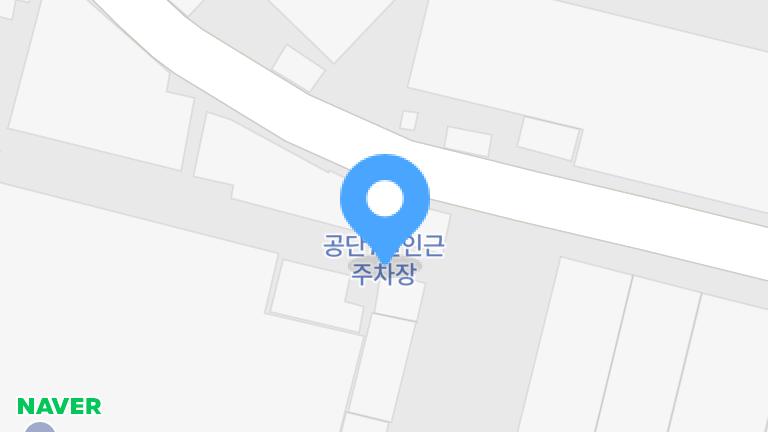Tap the blue parking lot map pin
This screenshot has height=432, width=768.
(385, 201)
